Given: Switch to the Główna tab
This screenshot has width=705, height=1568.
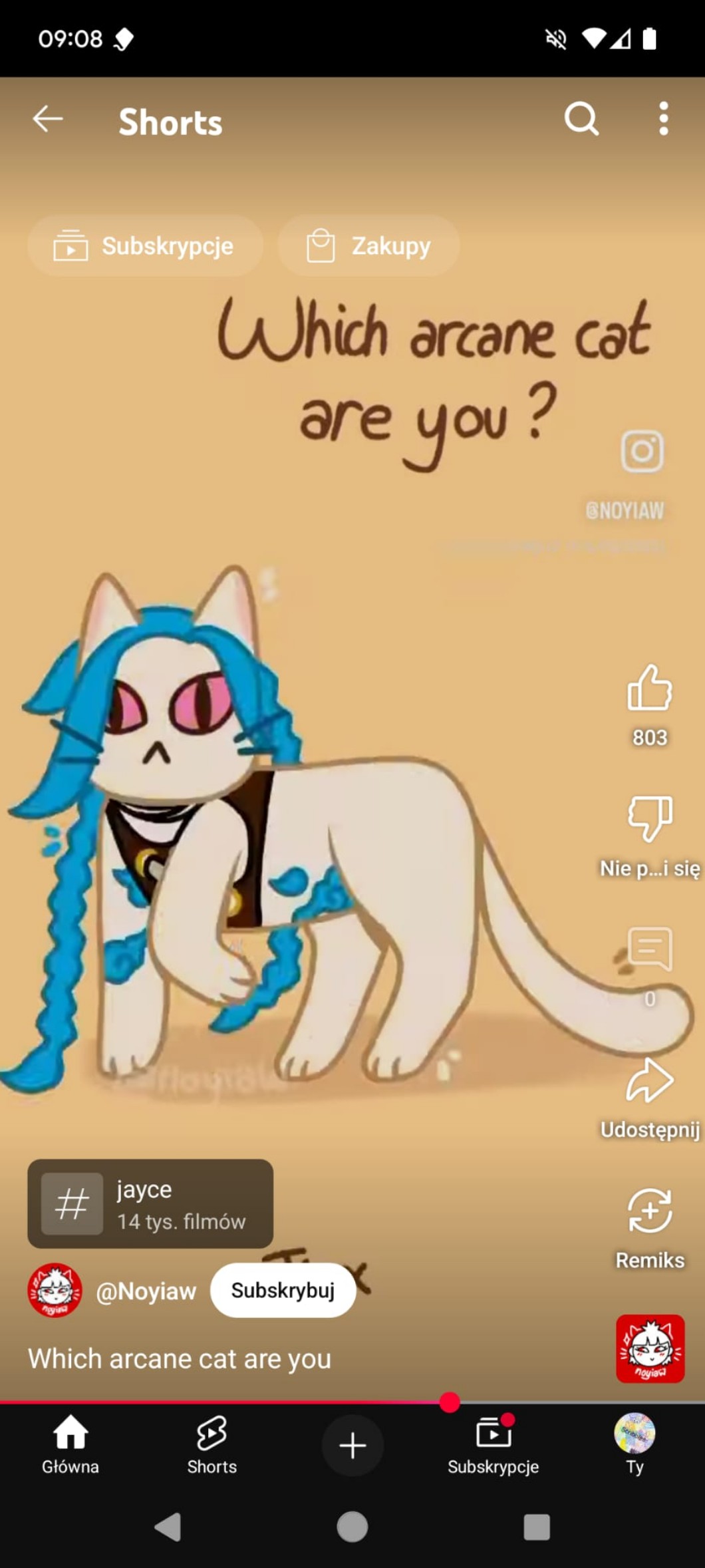Looking at the screenshot, I should pos(70,1446).
